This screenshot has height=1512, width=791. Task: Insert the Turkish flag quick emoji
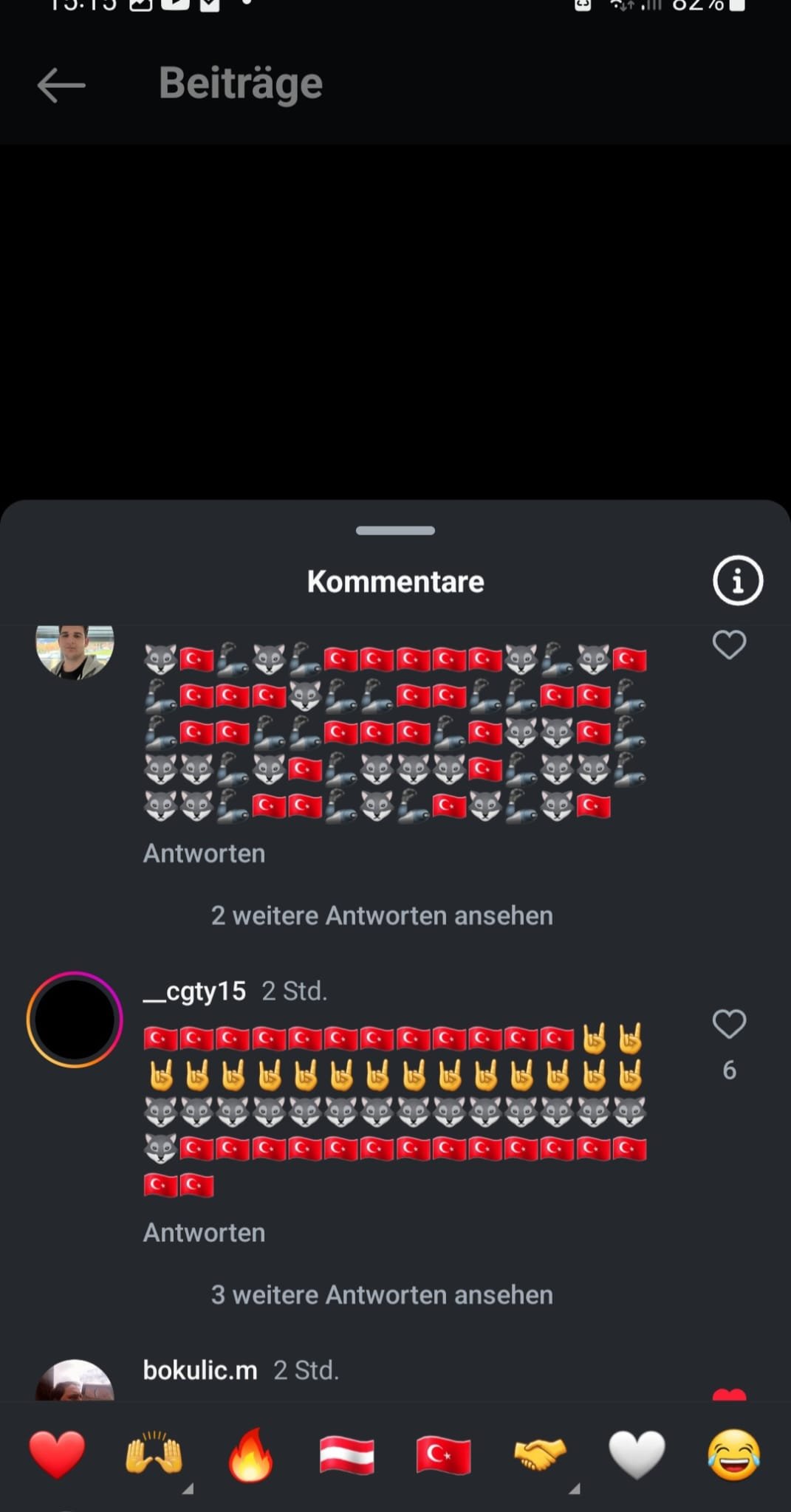[x=443, y=1456]
